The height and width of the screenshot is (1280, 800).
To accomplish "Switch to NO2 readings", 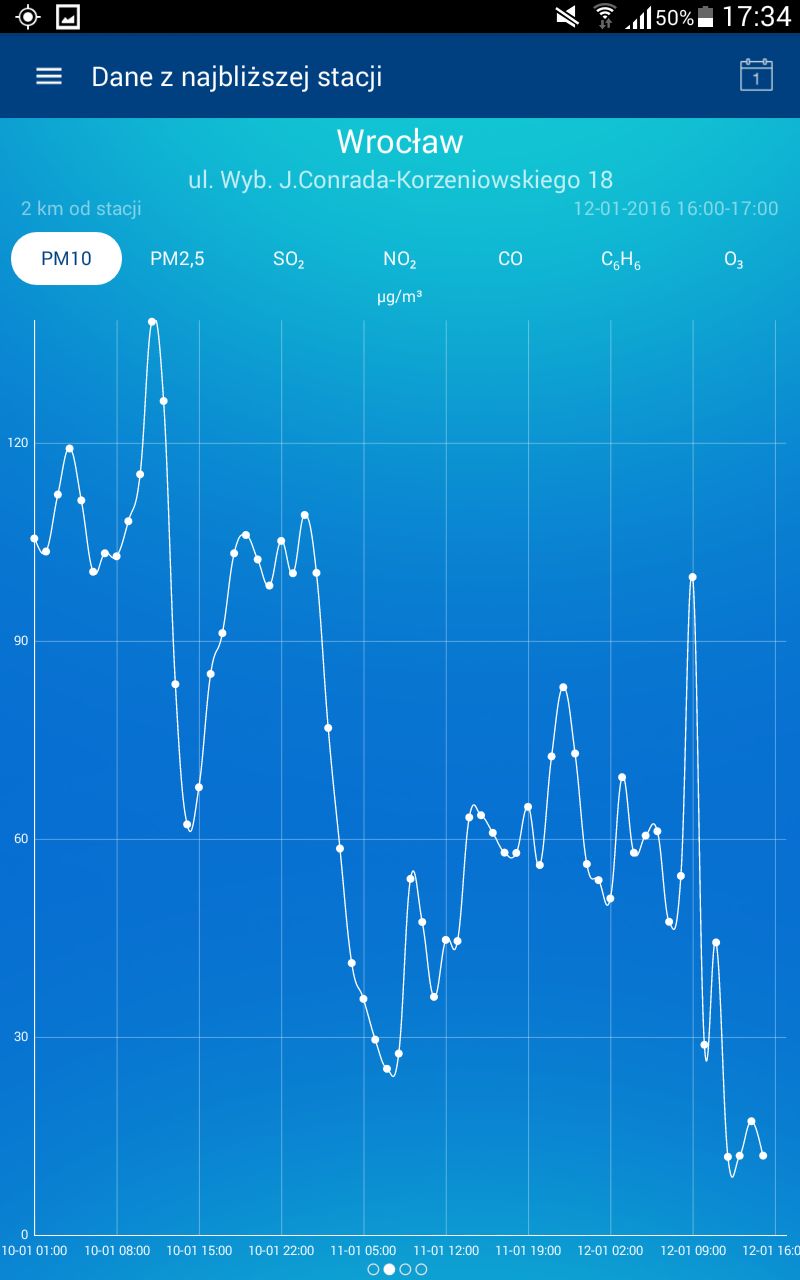I will pyautogui.click(x=399, y=260).
